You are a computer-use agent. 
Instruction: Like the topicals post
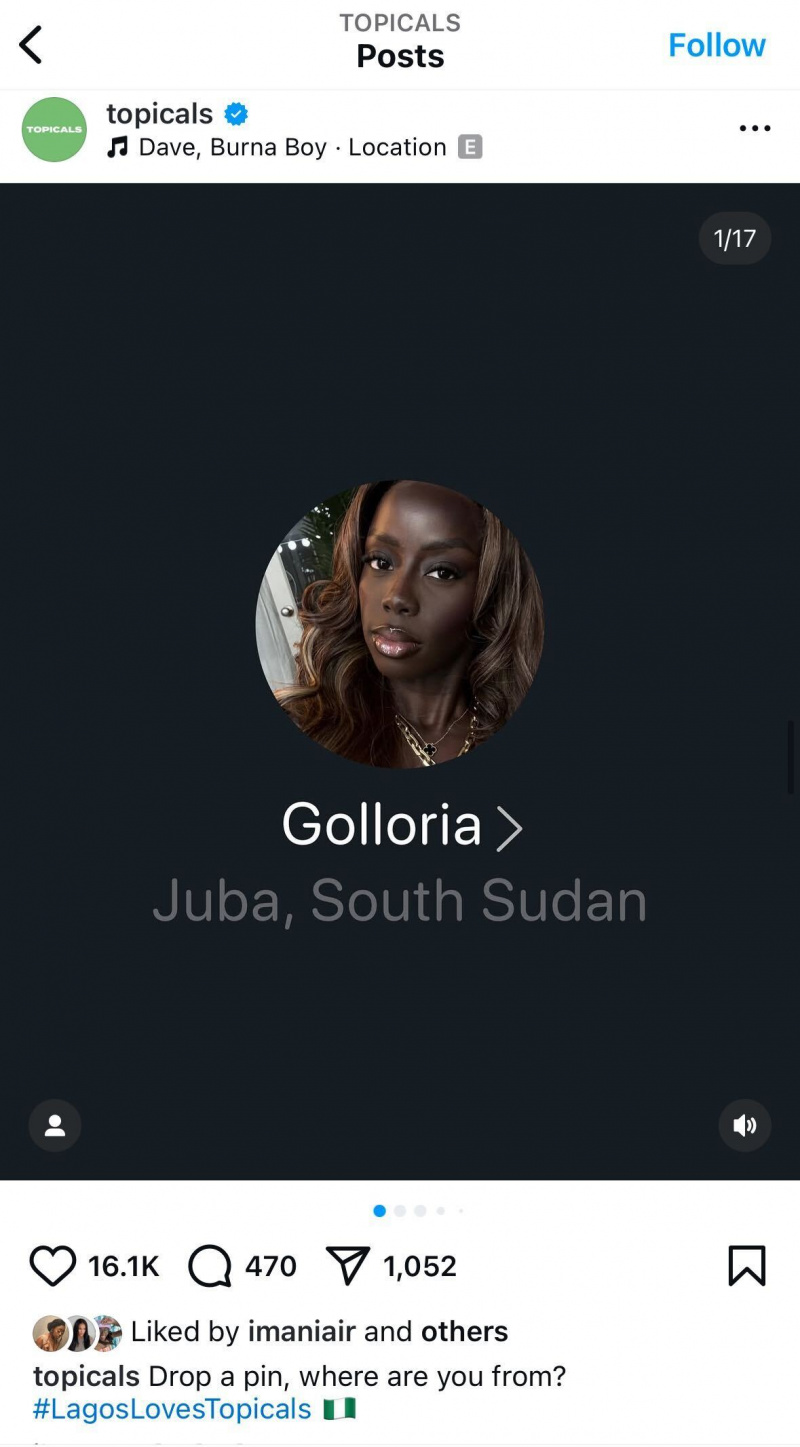tap(53, 1266)
